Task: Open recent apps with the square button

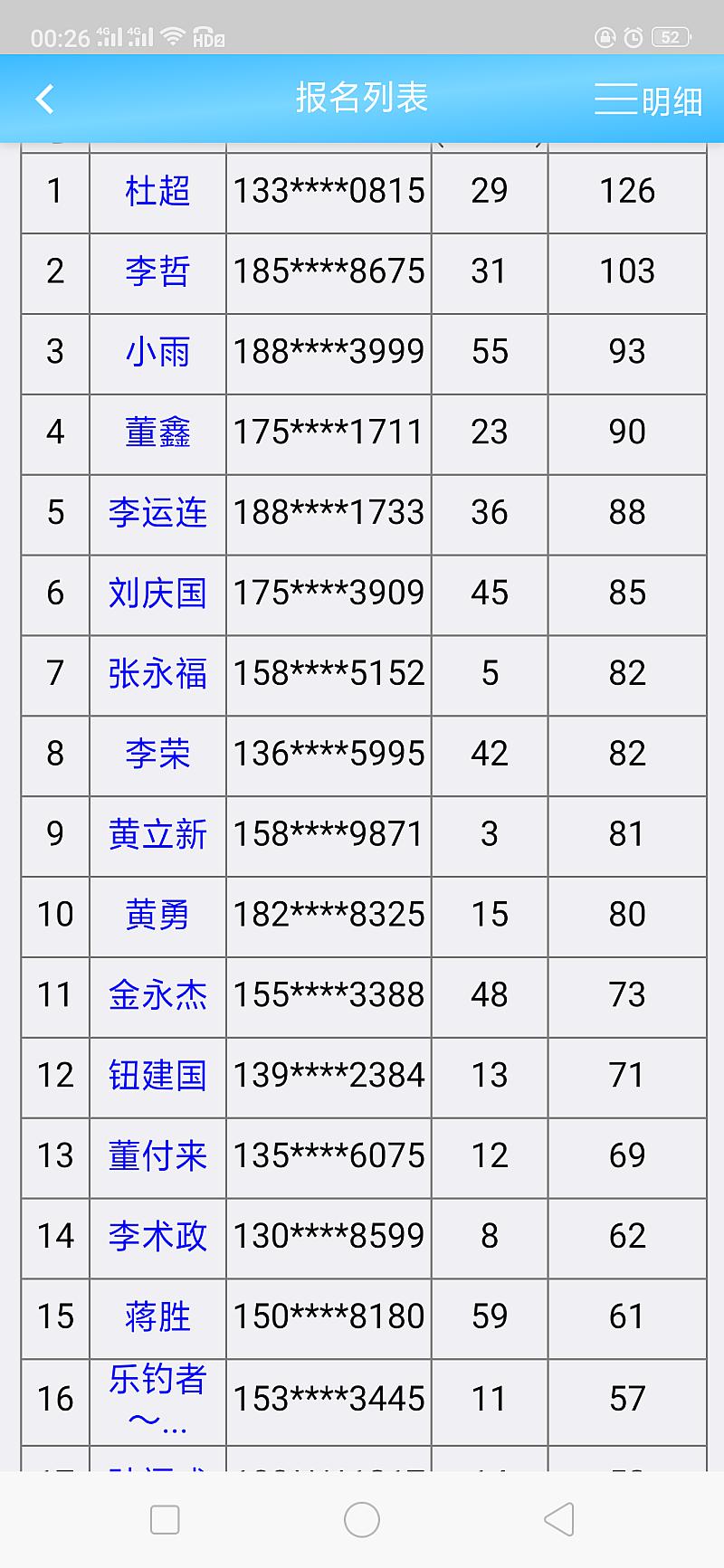Action: coord(165,1519)
